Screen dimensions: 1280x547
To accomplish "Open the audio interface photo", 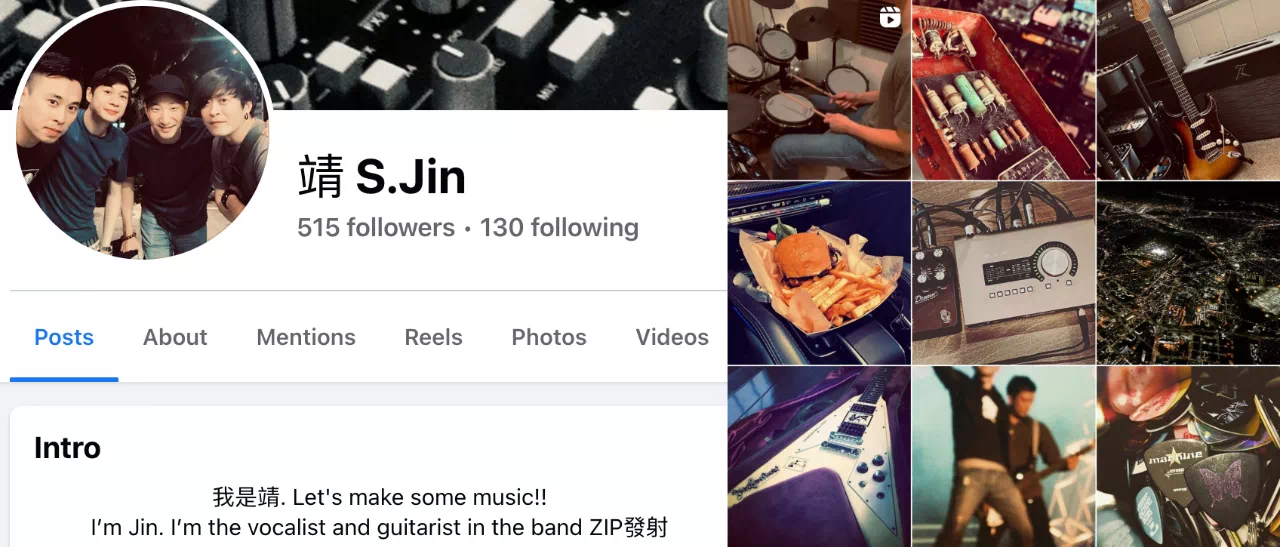I will (1003, 273).
